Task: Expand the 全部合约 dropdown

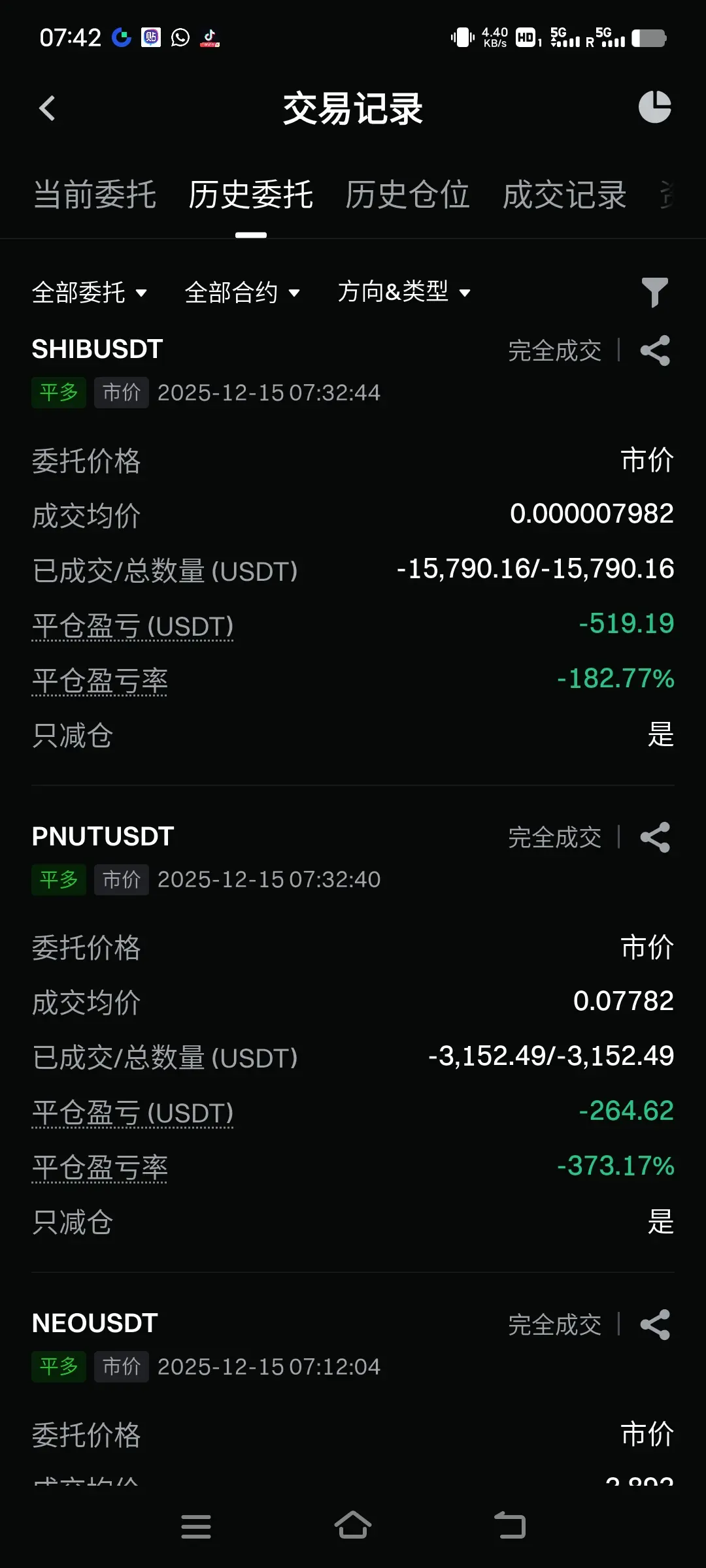Action: pos(243,292)
